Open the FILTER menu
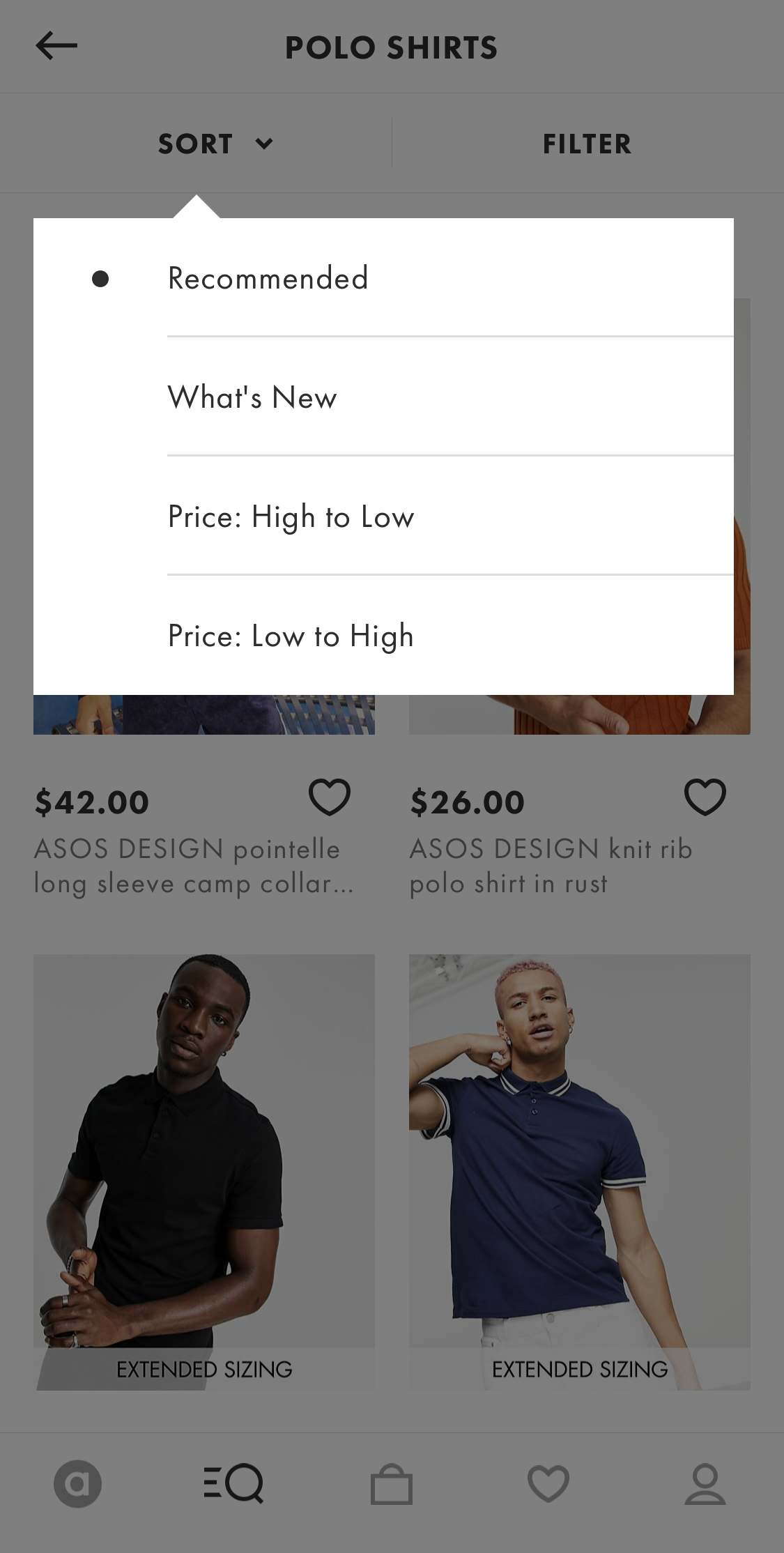Viewport: 784px width, 1553px height. (x=587, y=144)
